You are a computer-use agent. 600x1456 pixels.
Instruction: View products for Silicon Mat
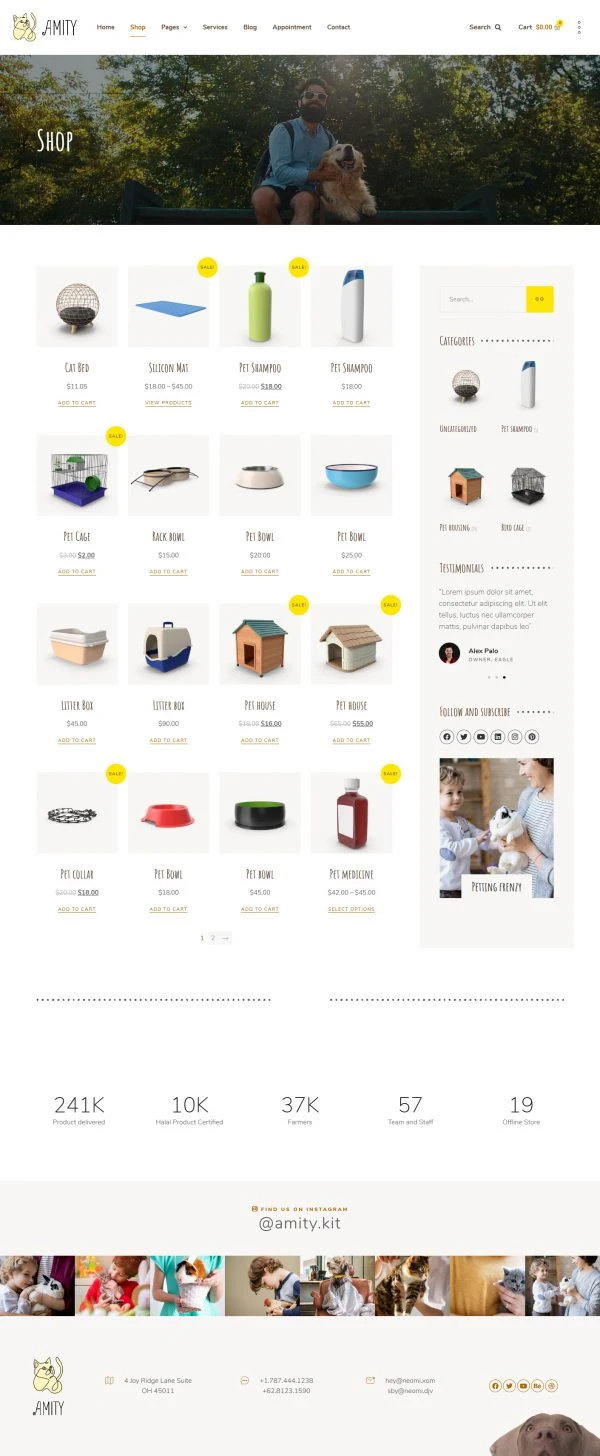coord(168,403)
